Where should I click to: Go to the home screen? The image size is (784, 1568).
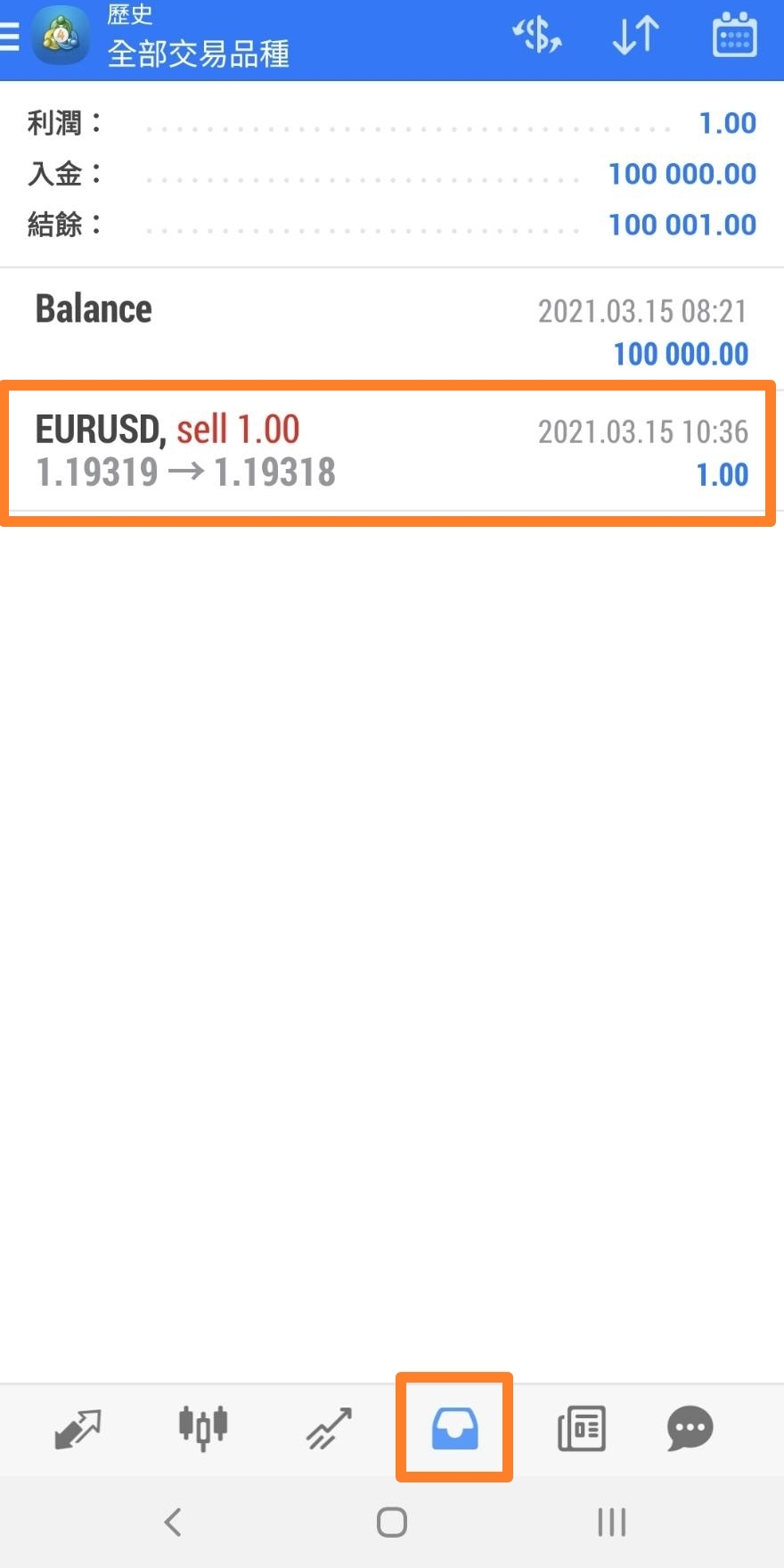[x=392, y=1522]
